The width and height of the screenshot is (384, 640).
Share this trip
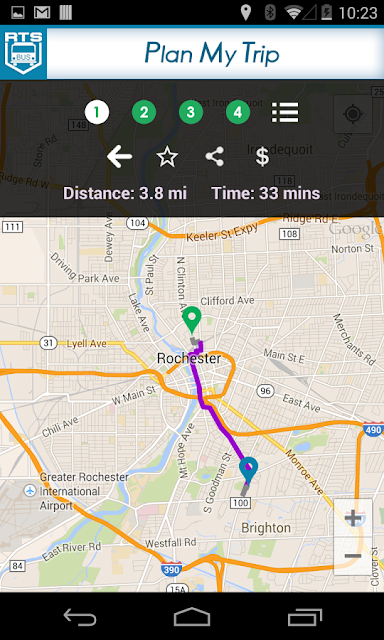215,157
